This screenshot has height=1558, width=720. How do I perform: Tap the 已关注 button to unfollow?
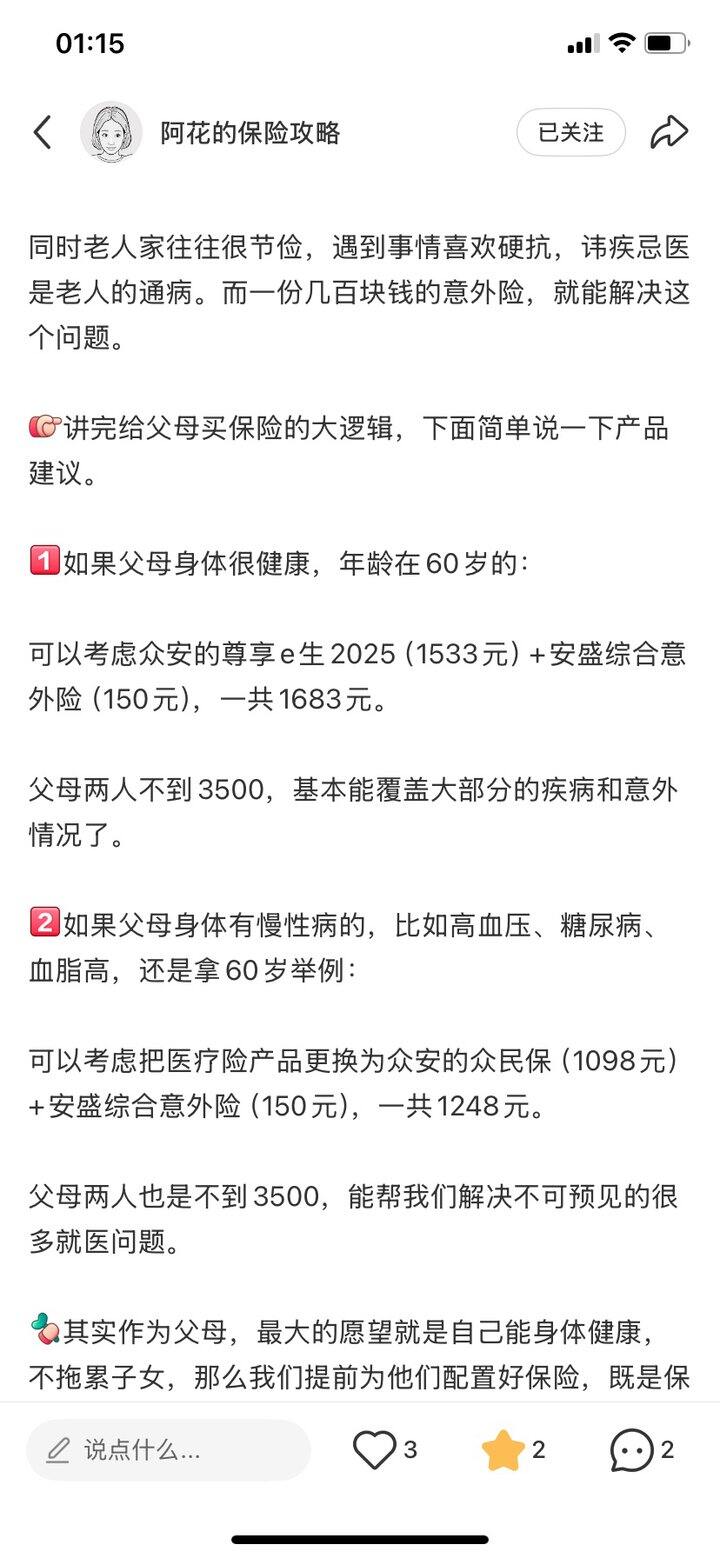(x=571, y=132)
